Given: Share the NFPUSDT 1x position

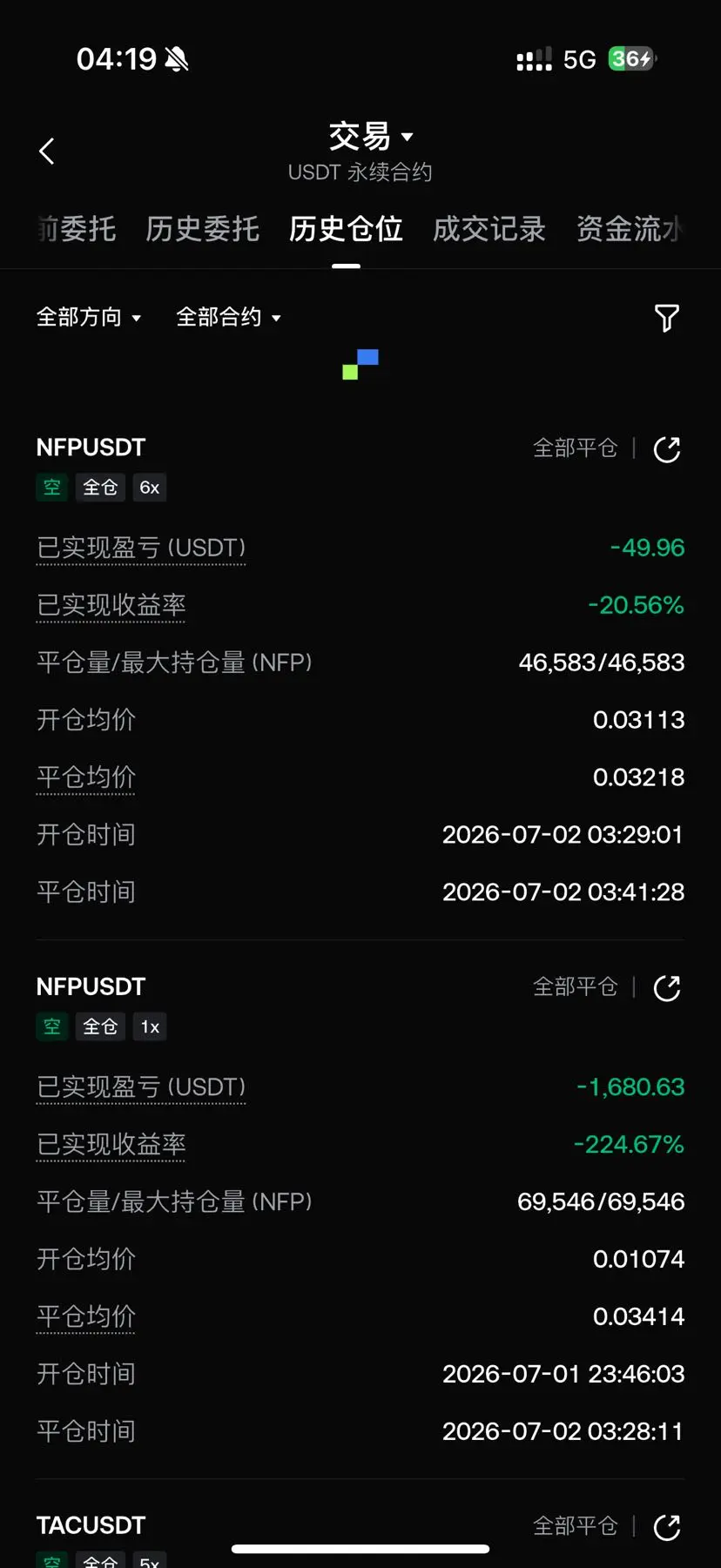Looking at the screenshot, I should 667,988.
